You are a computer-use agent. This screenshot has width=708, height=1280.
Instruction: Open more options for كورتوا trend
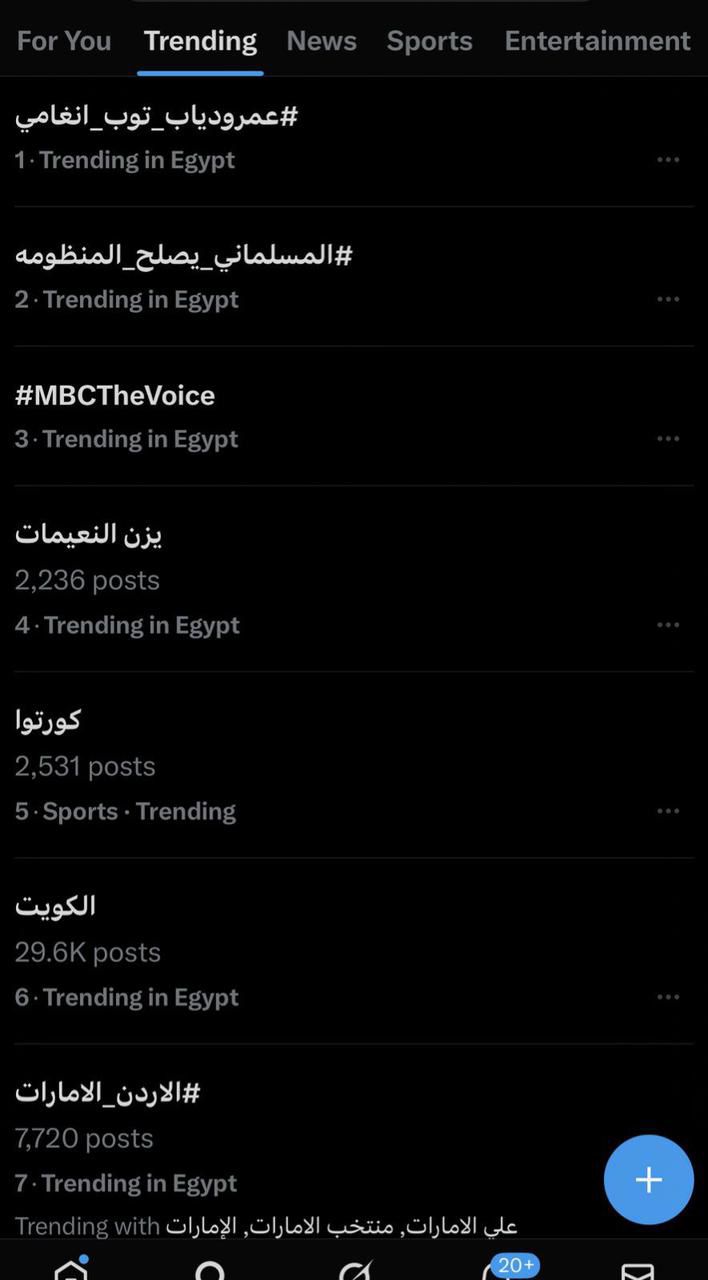[x=668, y=811]
